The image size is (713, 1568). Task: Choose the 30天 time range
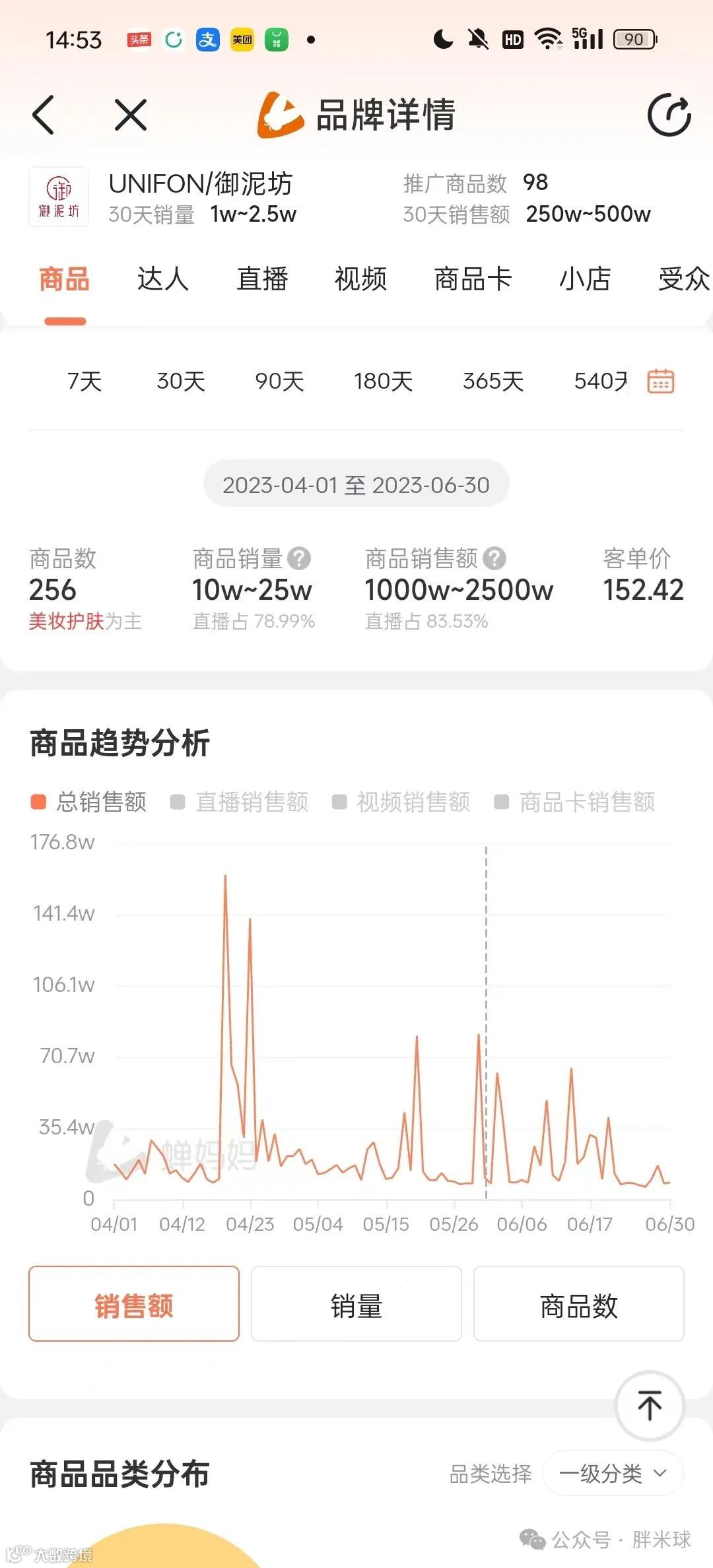(181, 381)
